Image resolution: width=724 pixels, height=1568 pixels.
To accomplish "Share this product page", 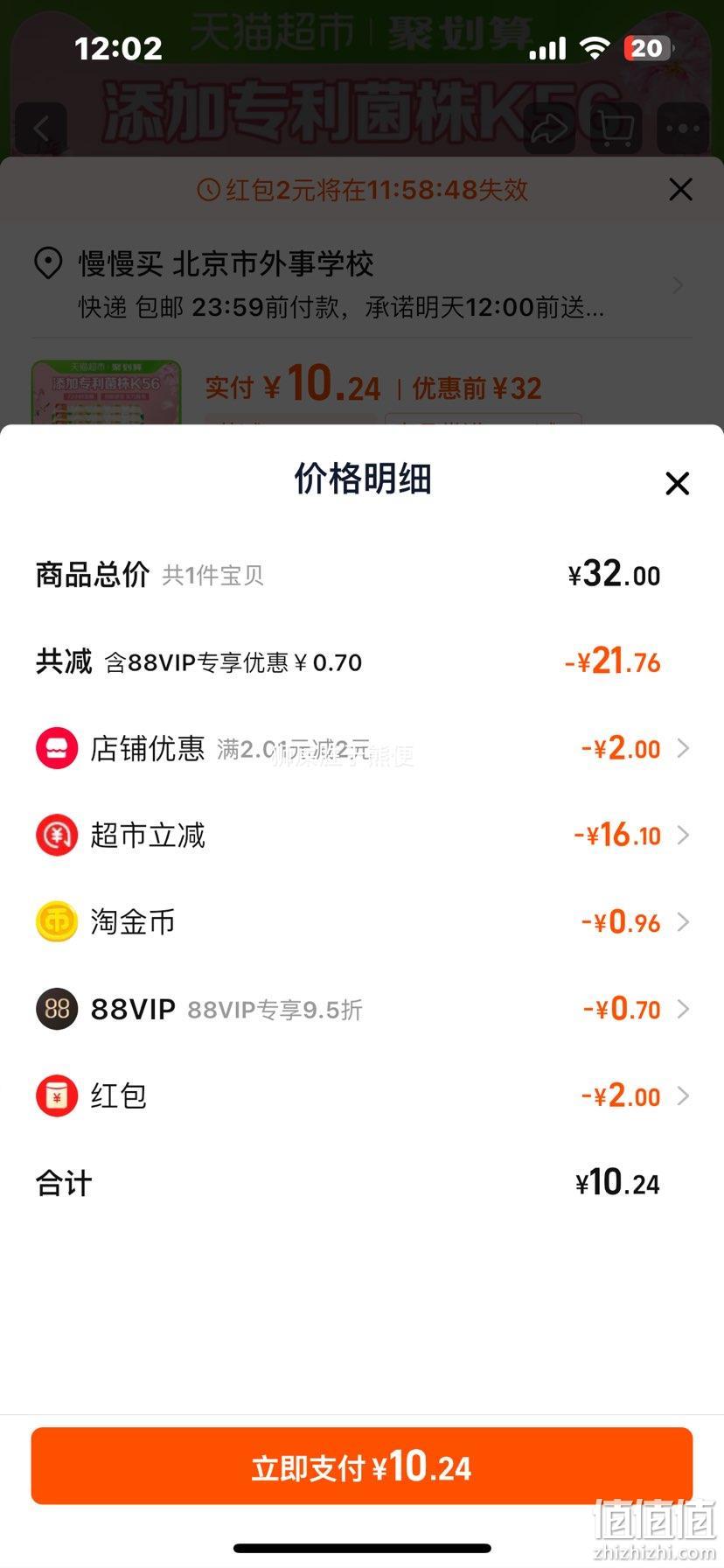I will pyautogui.click(x=549, y=129).
